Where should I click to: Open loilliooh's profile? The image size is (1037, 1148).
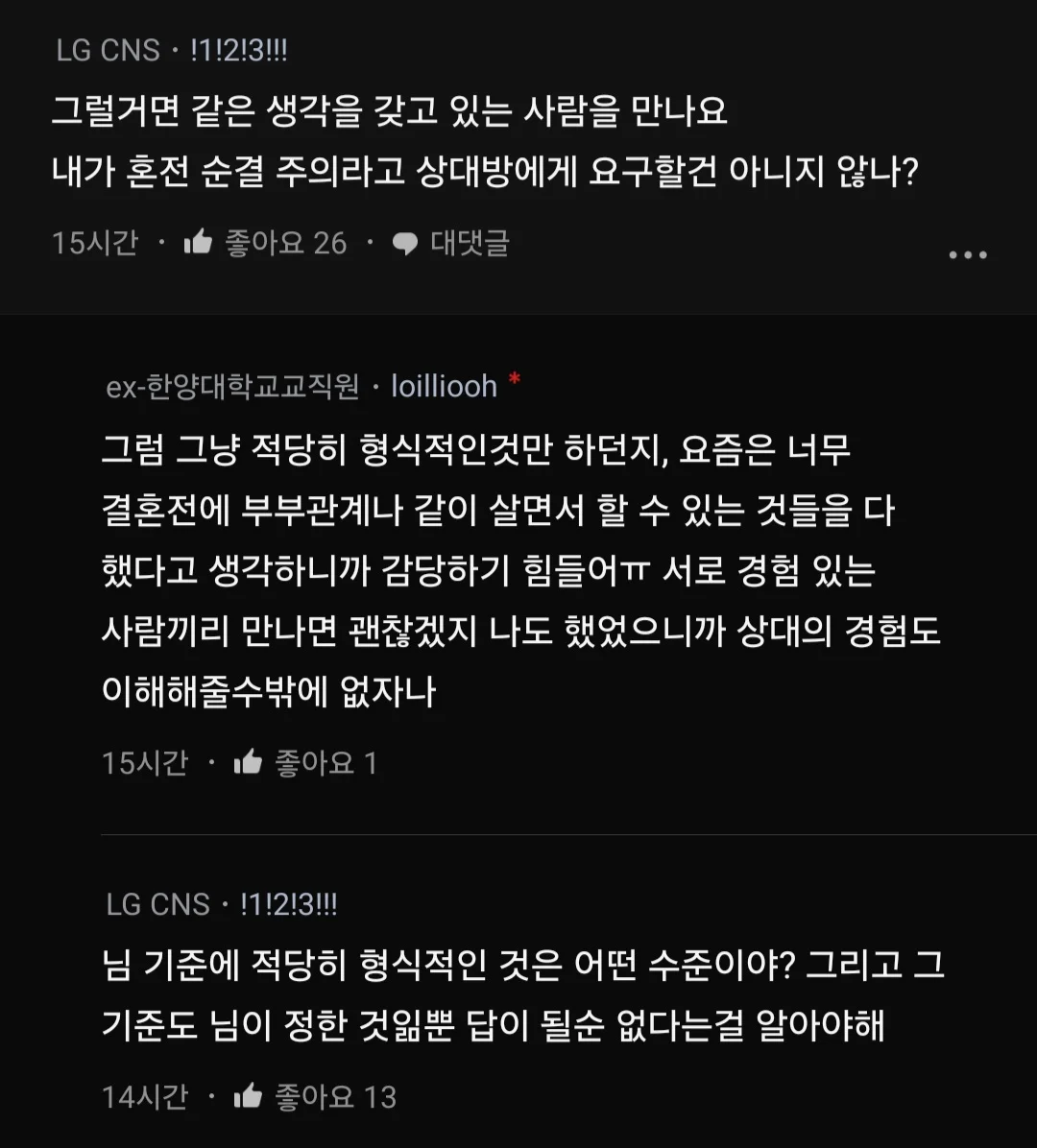[x=444, y=386]
